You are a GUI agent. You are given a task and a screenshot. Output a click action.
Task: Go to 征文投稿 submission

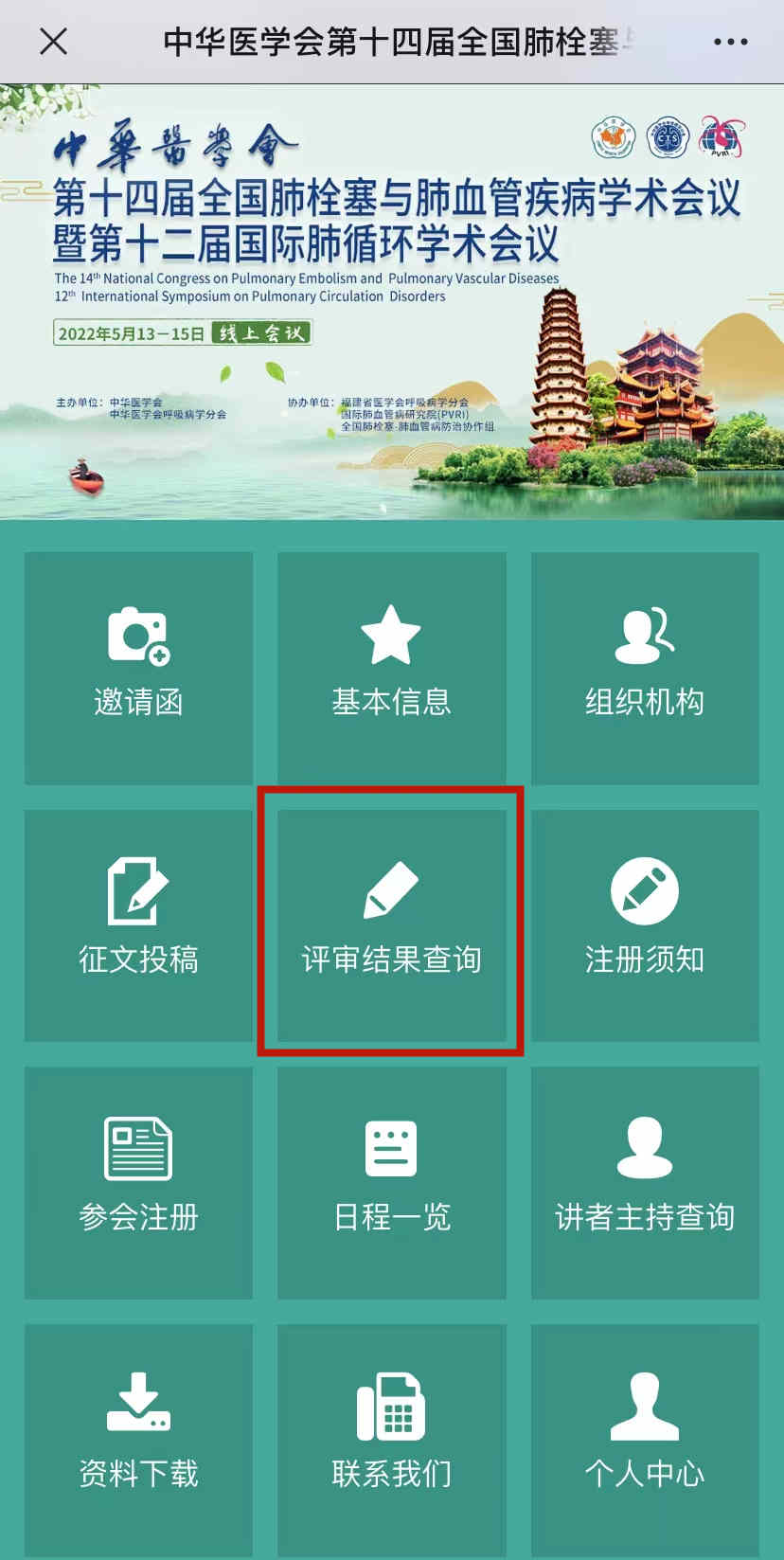click(138, 924)
